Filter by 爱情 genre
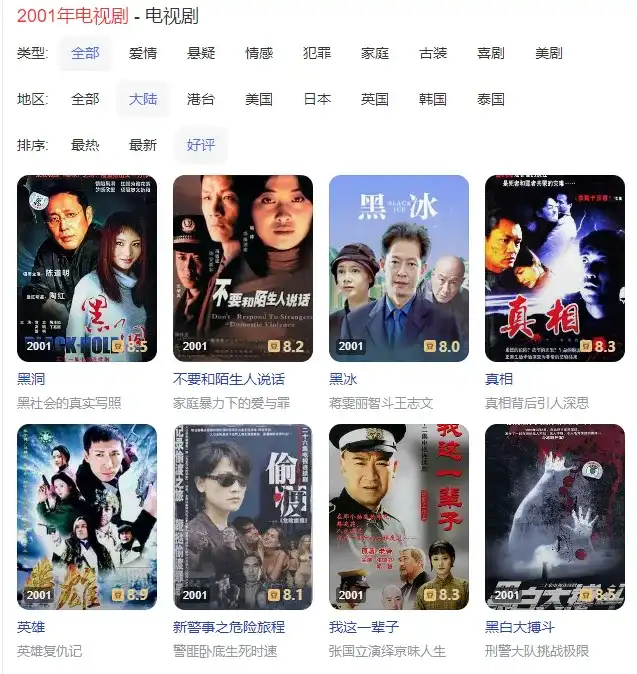The height and width of the screenshot is (674, 637). pos(143,53)
